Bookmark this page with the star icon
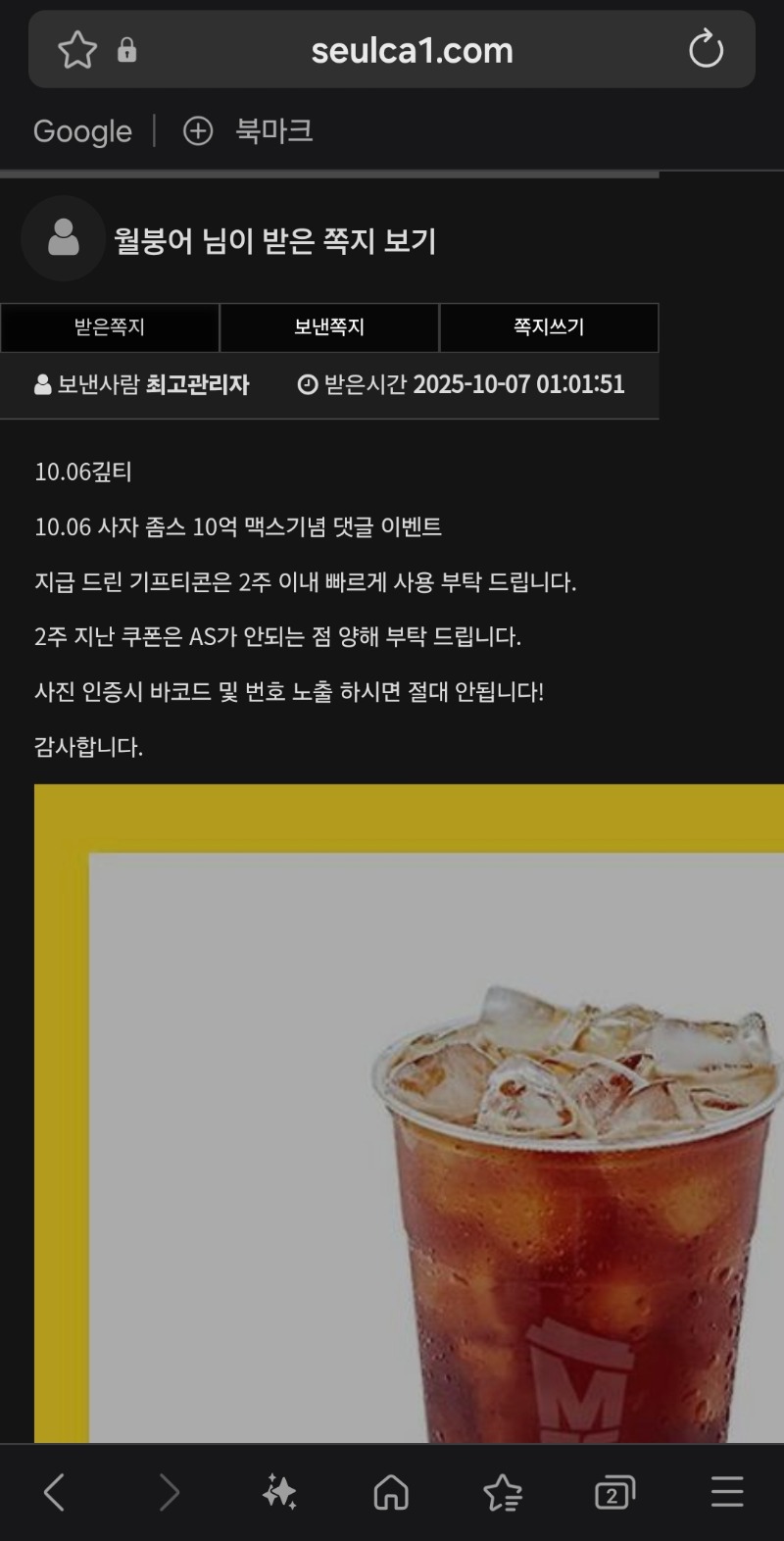 [76, 50]
